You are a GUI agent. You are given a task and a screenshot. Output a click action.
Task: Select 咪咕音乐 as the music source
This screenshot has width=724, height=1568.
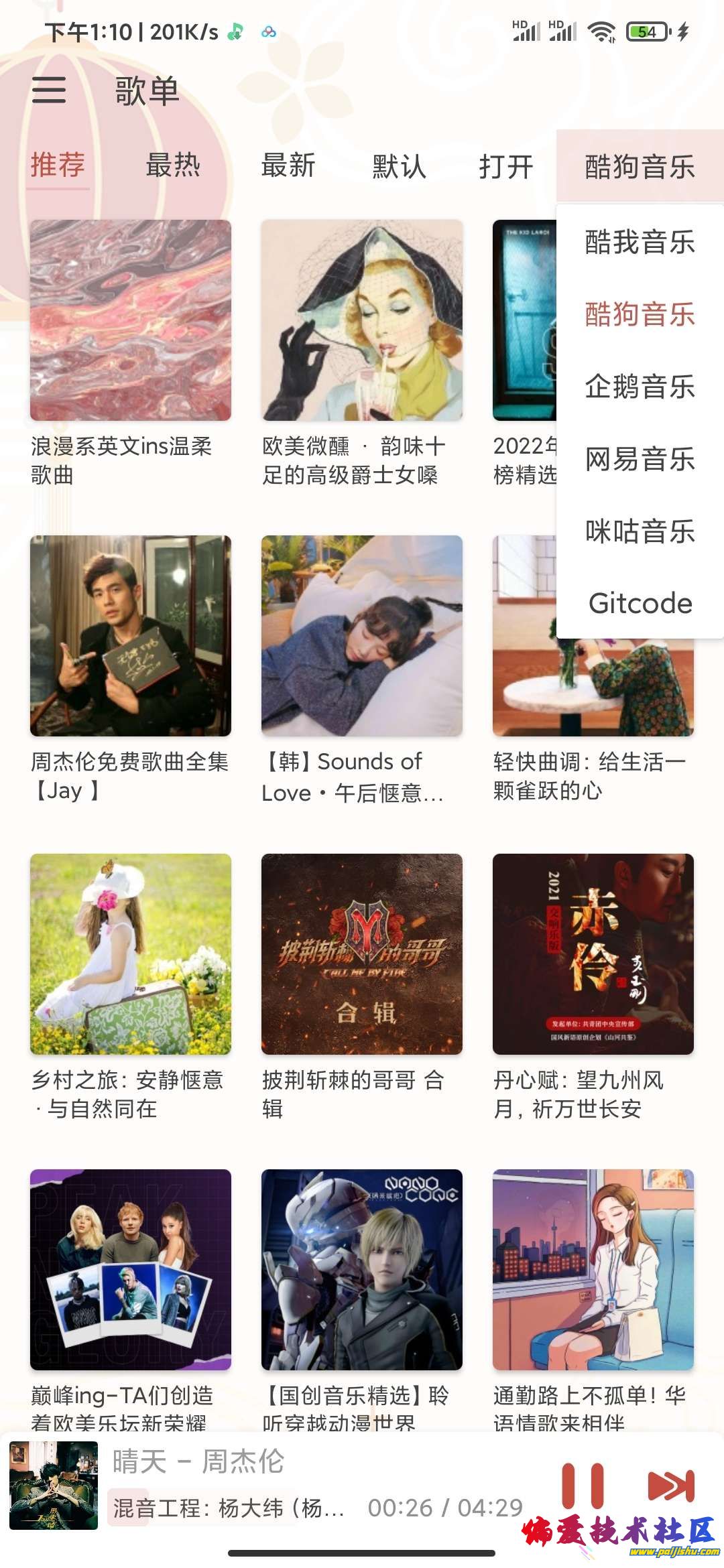tap(640, 531)
